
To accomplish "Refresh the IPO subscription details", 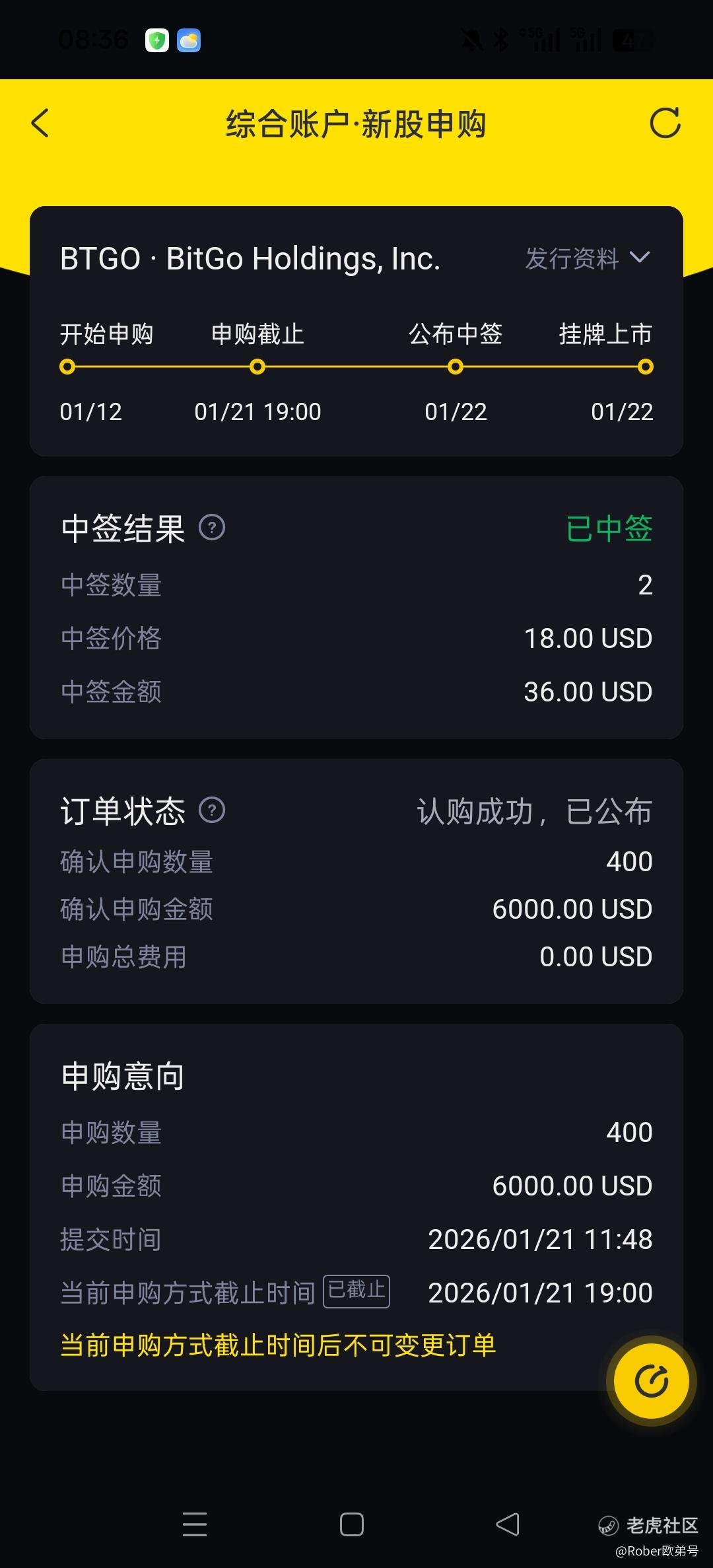I will 664,124.
